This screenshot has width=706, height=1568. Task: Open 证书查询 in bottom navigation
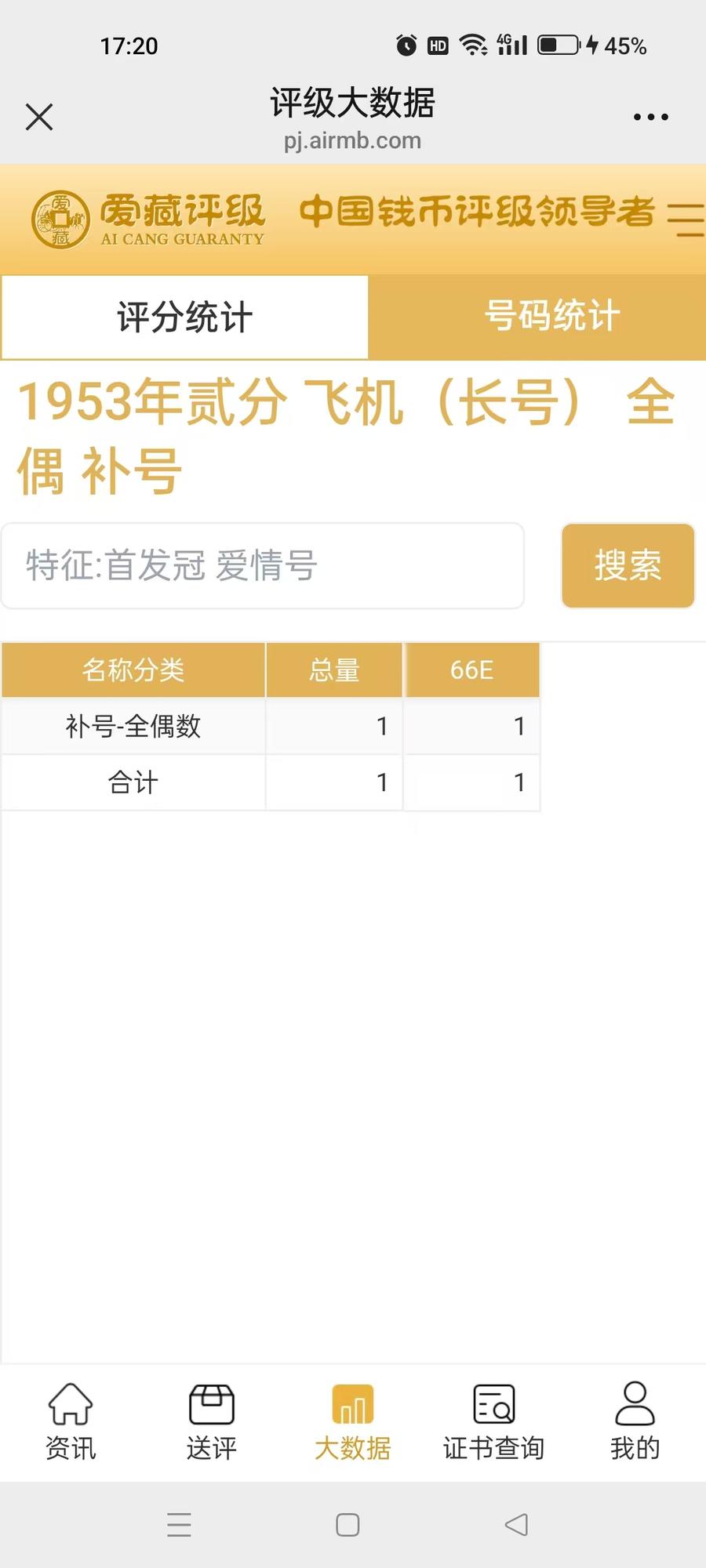click(493, 1422)
